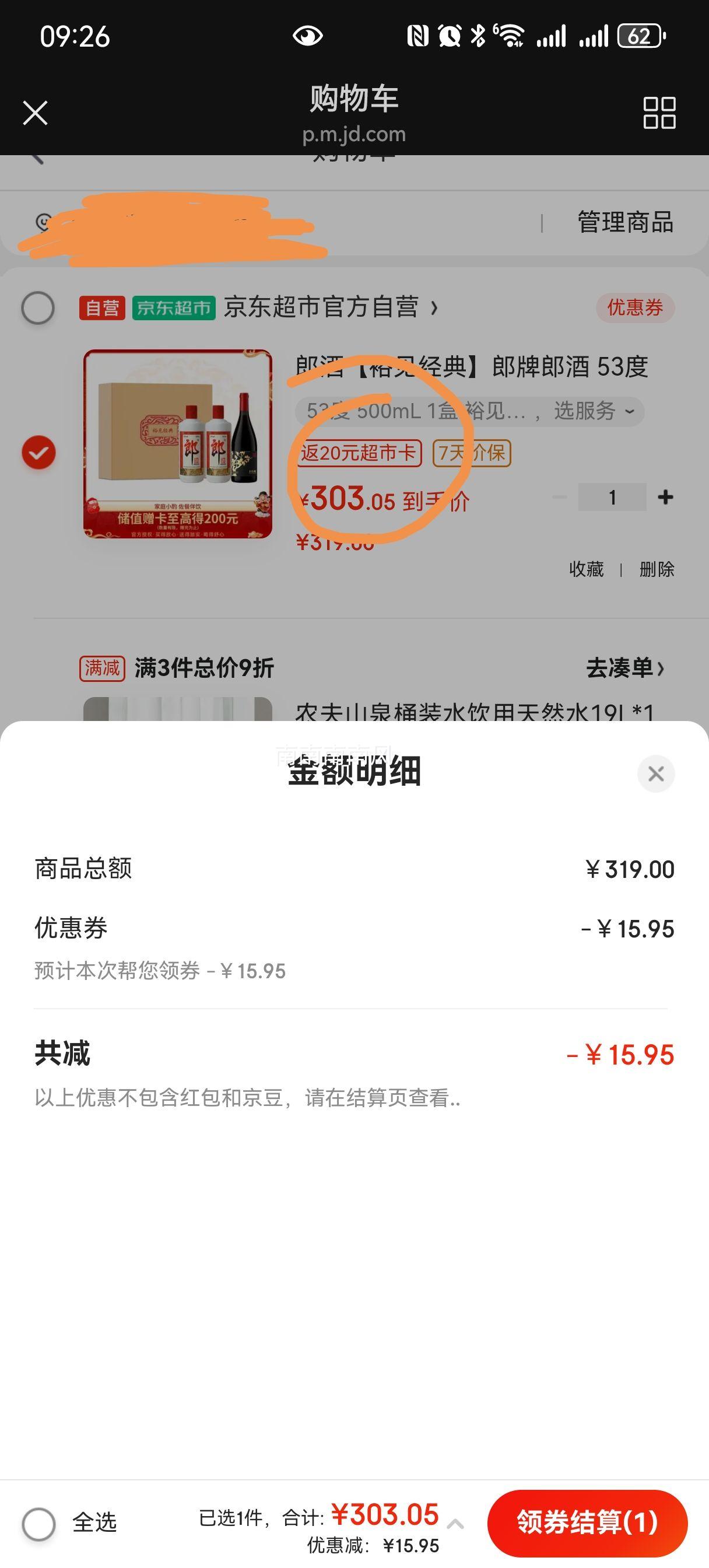
Task: Tap 收藏 to favorite the item
Action: 585,569
